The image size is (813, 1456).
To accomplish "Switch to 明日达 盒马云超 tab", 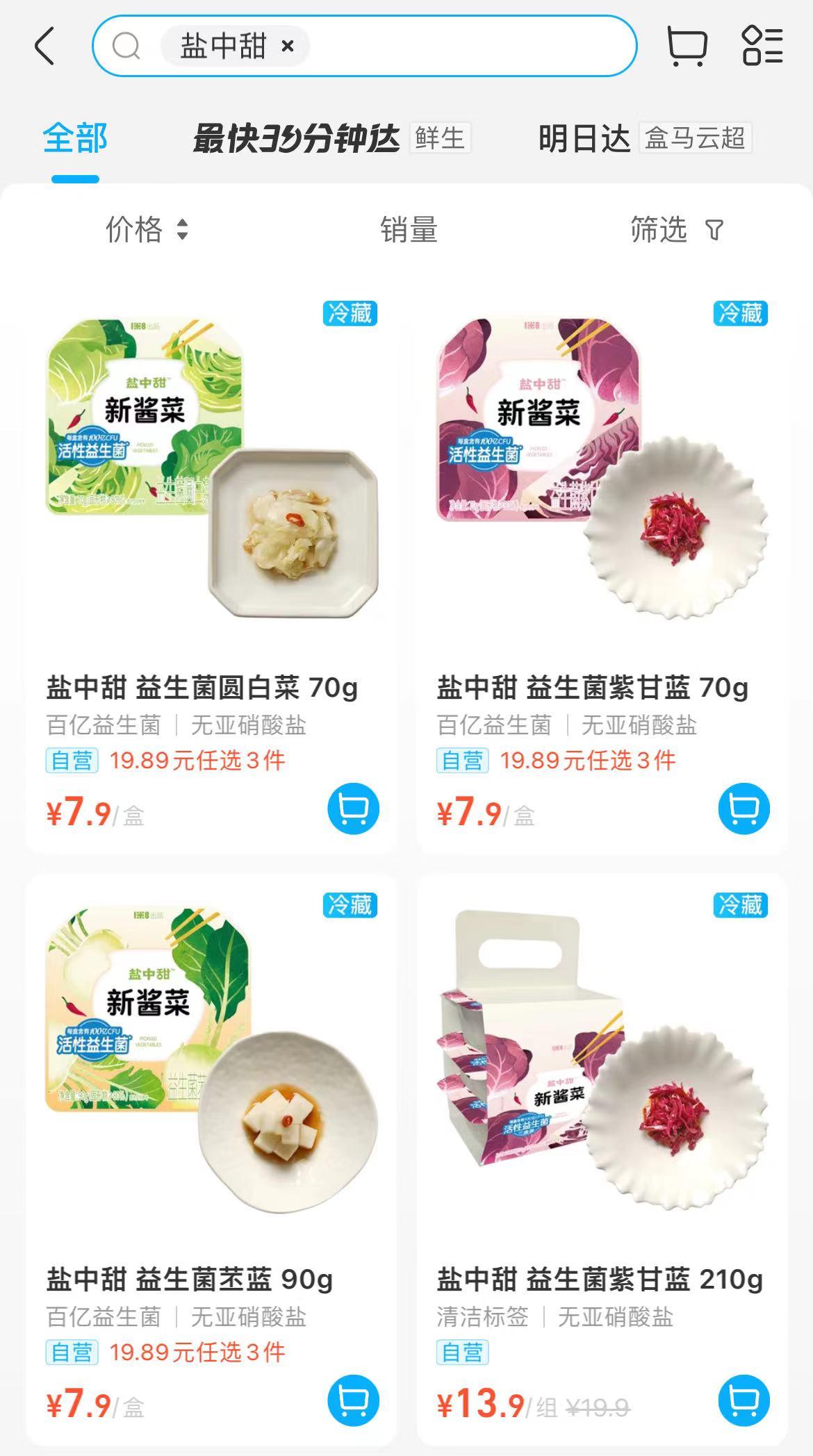I will (x=644, y=138).
